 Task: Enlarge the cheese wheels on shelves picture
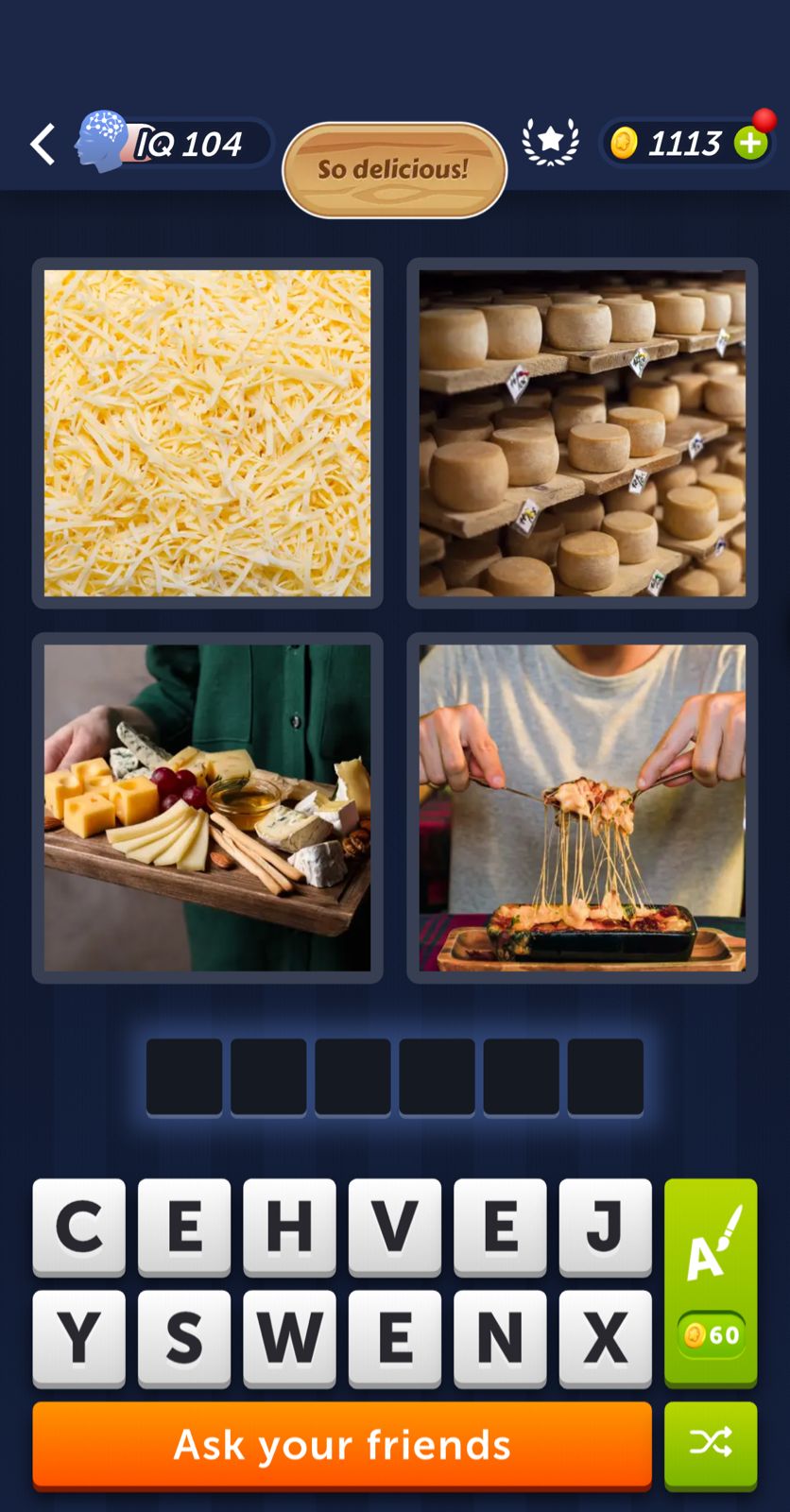(582, 433)
